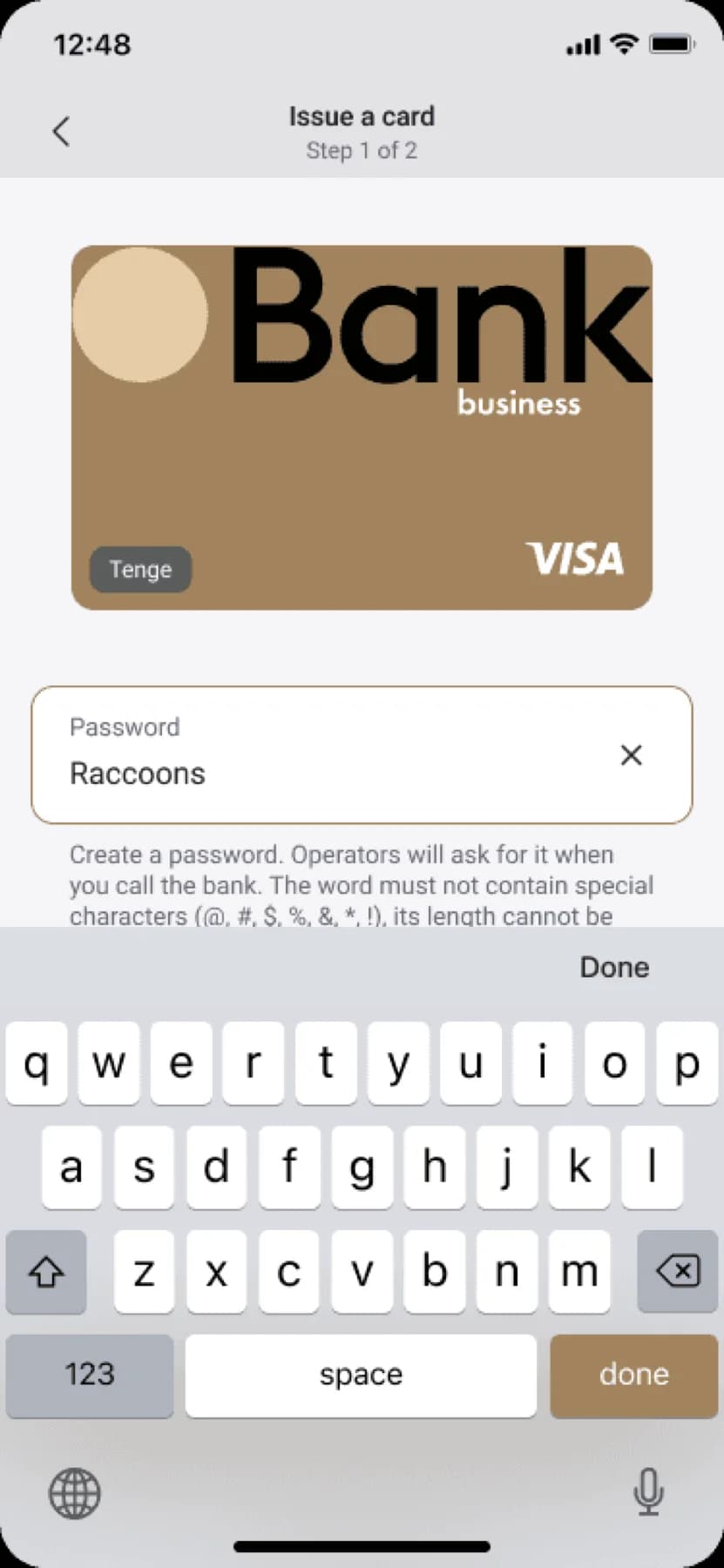Select the Tenge currency chip
724x1568 pixels.
(140, 570)
